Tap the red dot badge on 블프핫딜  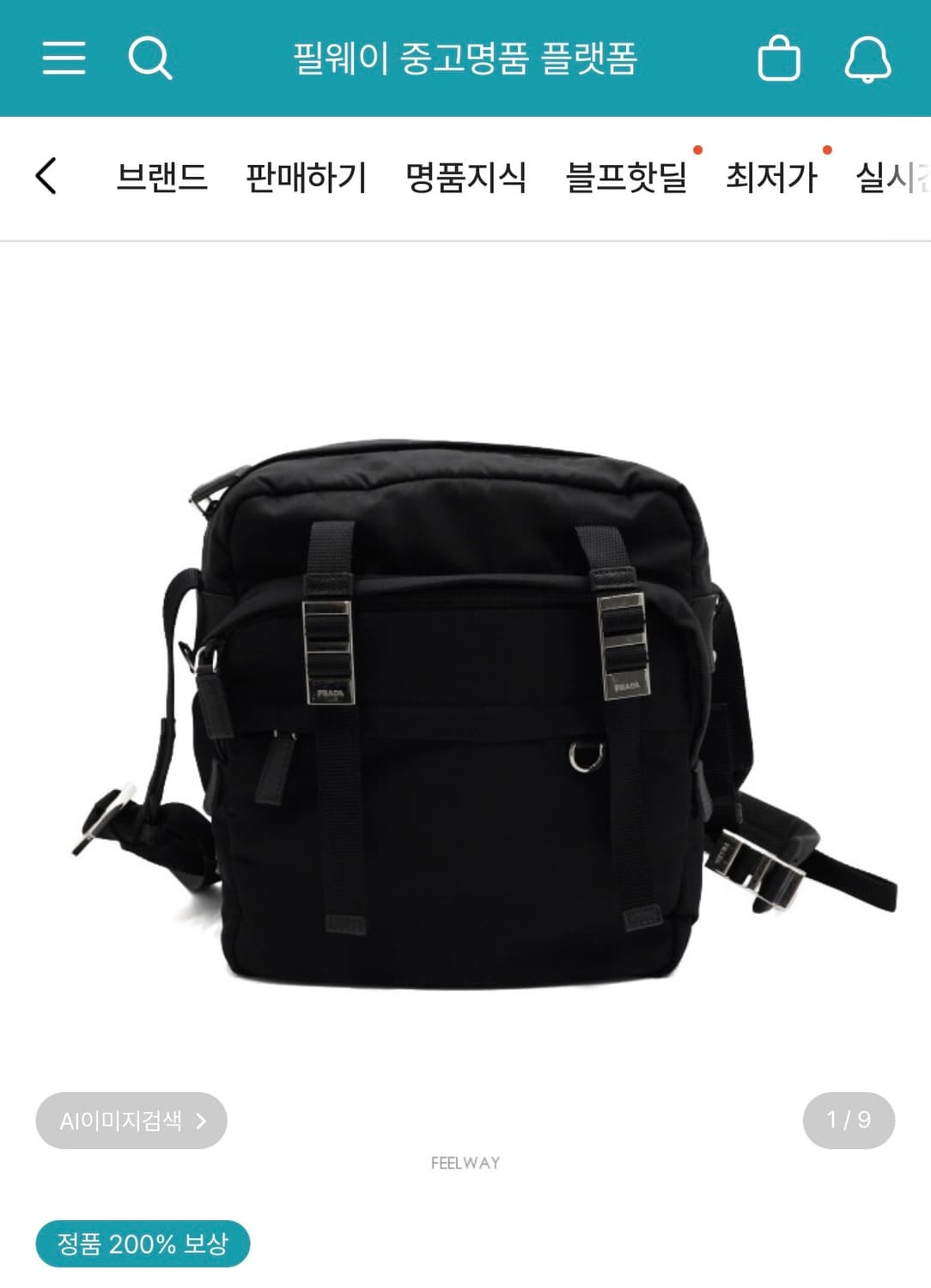(698, 151)
